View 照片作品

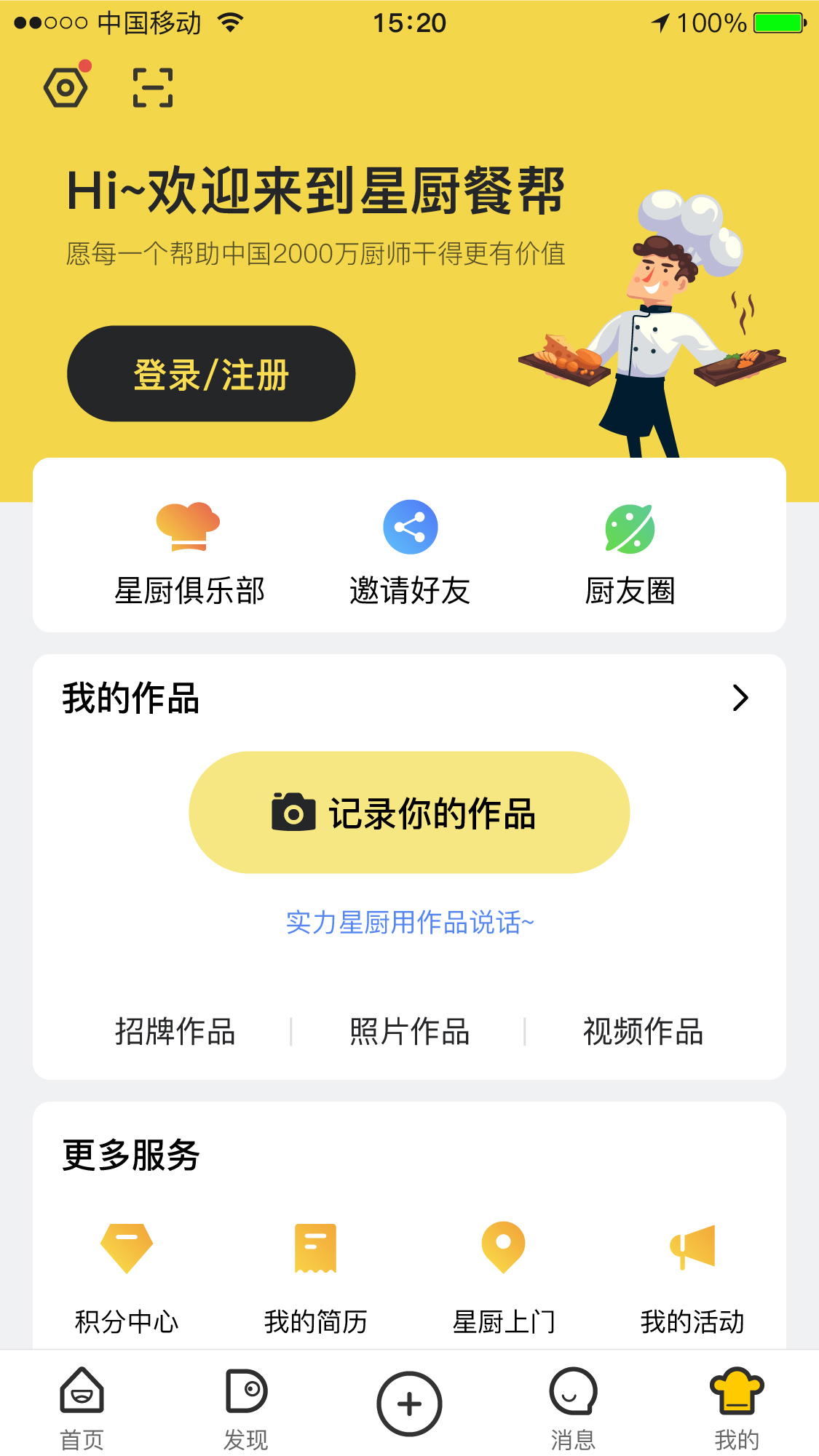[x=409, y=1032]
